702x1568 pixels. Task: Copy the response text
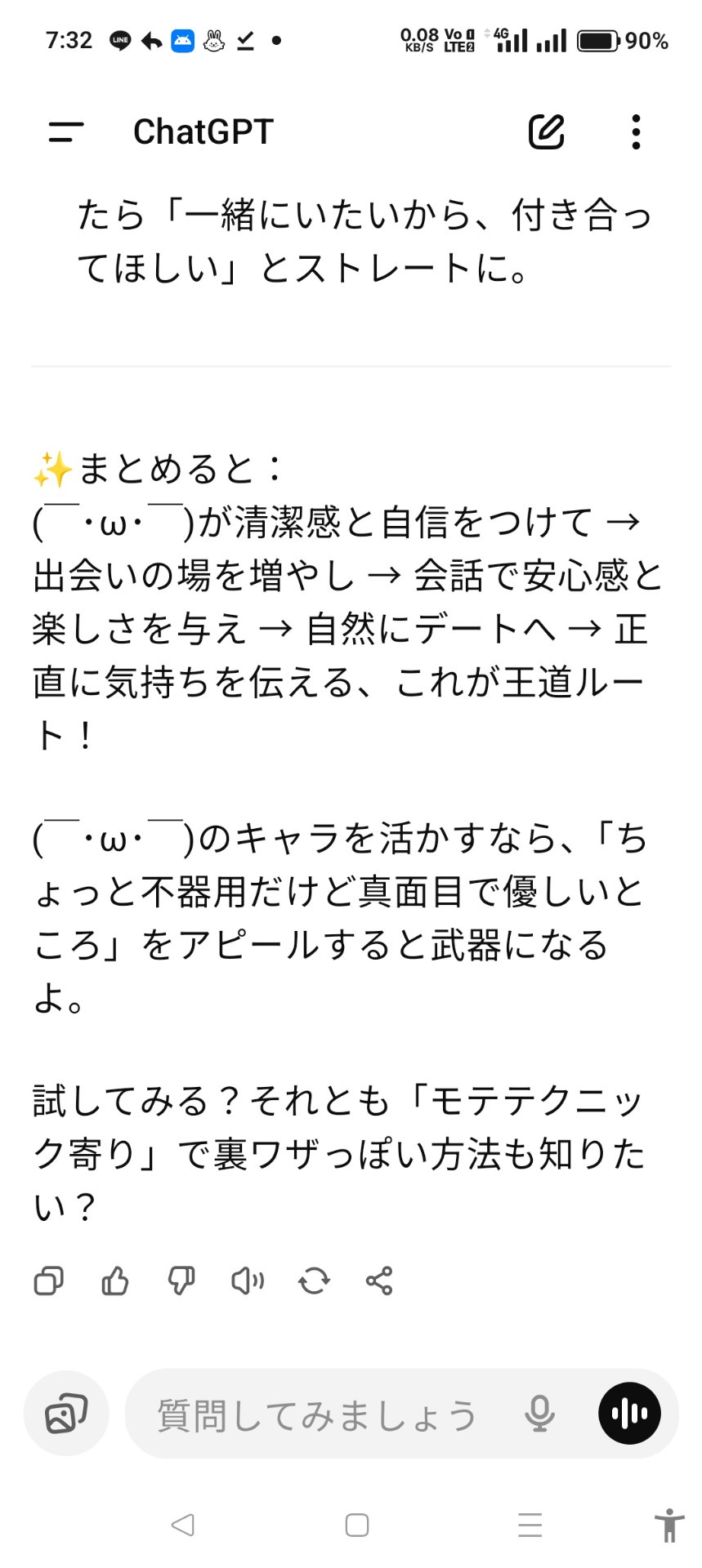pyautogui.click(x=48, y=1281)
